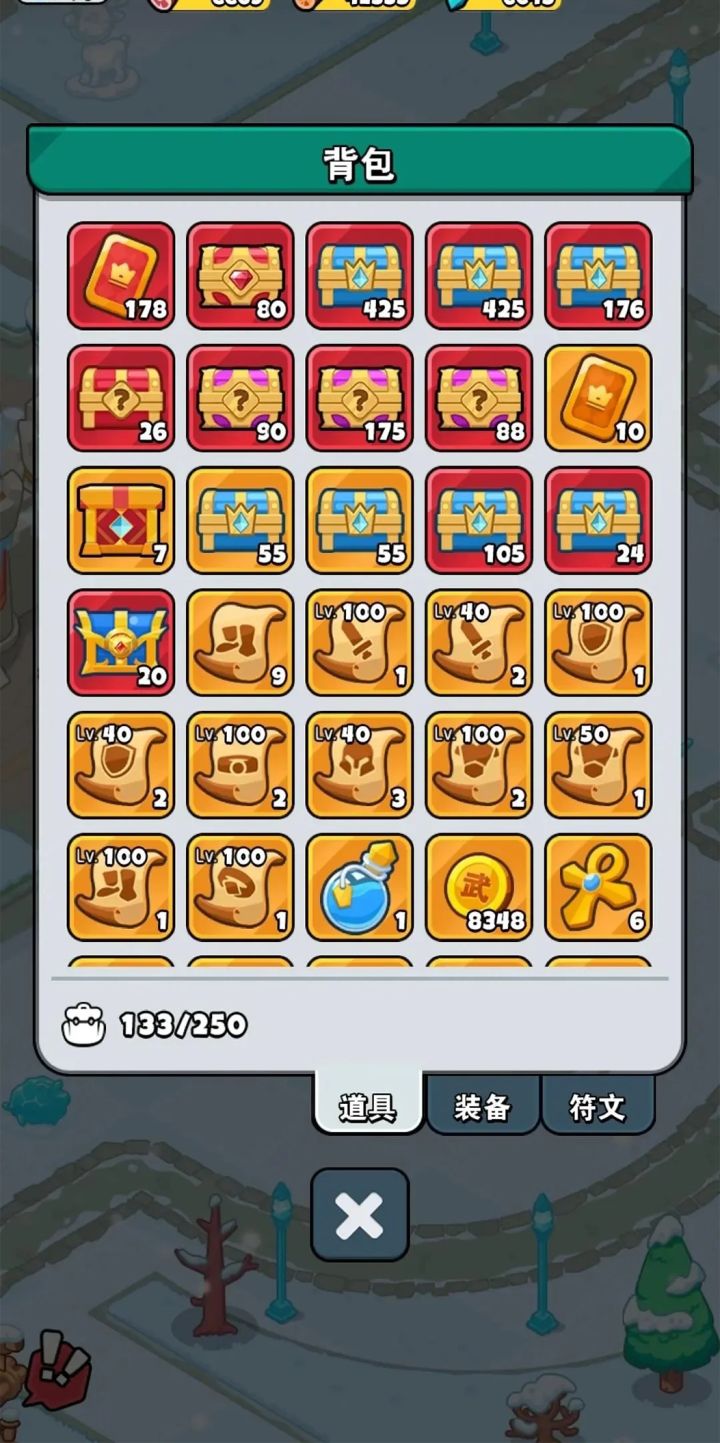Open the royal blue chest with 20
Viewport: 720px width, 1443px height.
[x=120, y=643]
